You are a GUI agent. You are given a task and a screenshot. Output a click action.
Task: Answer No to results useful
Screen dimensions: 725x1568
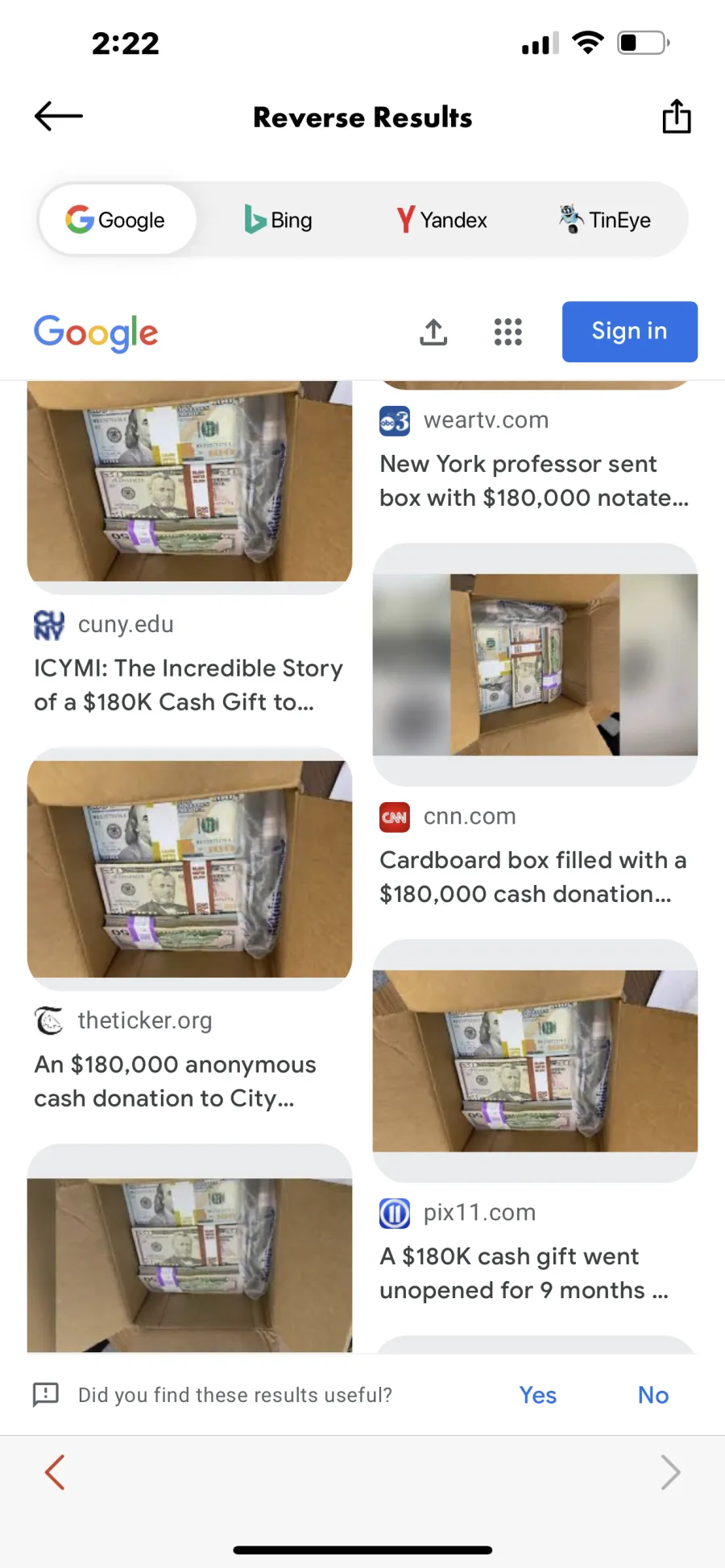[652, 1395]
